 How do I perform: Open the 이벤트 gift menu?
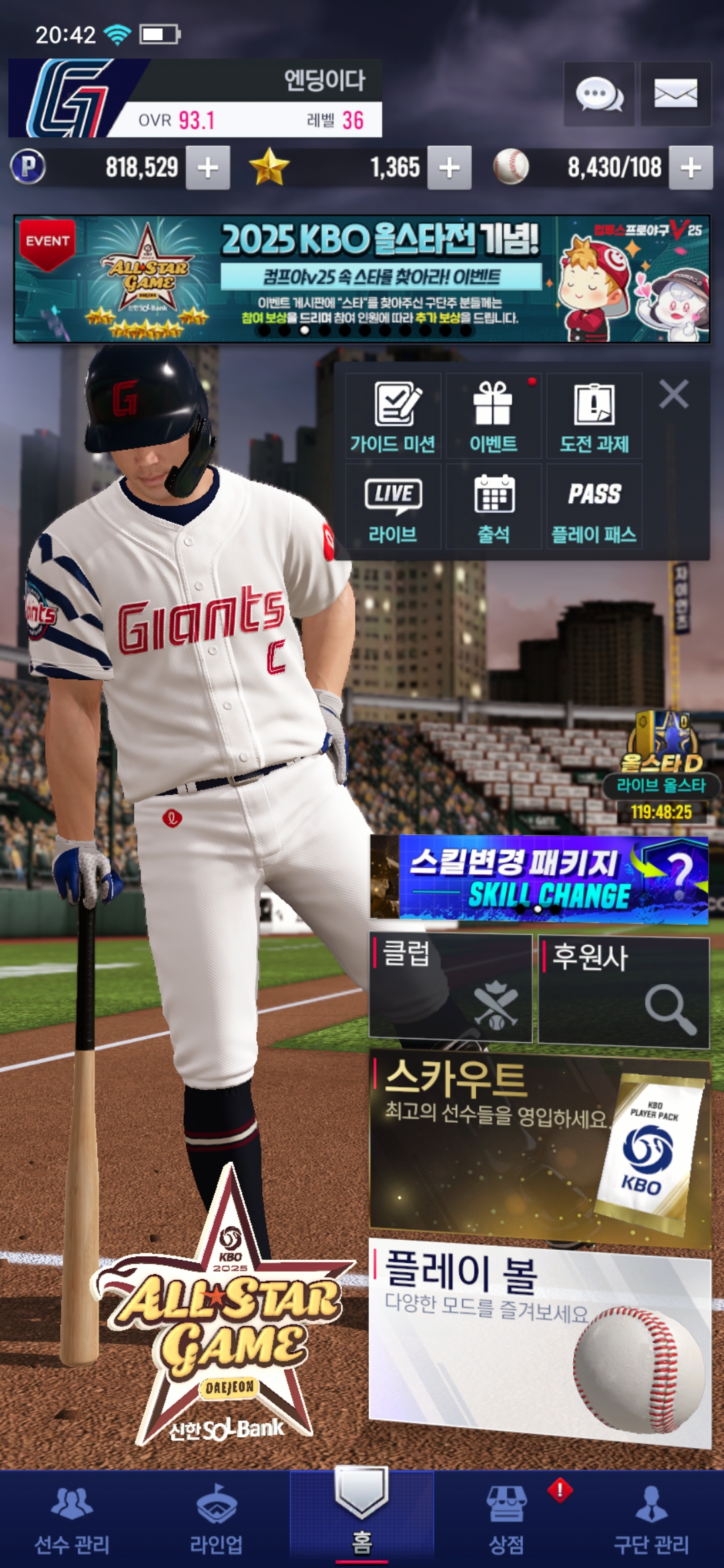coord(493,417)
